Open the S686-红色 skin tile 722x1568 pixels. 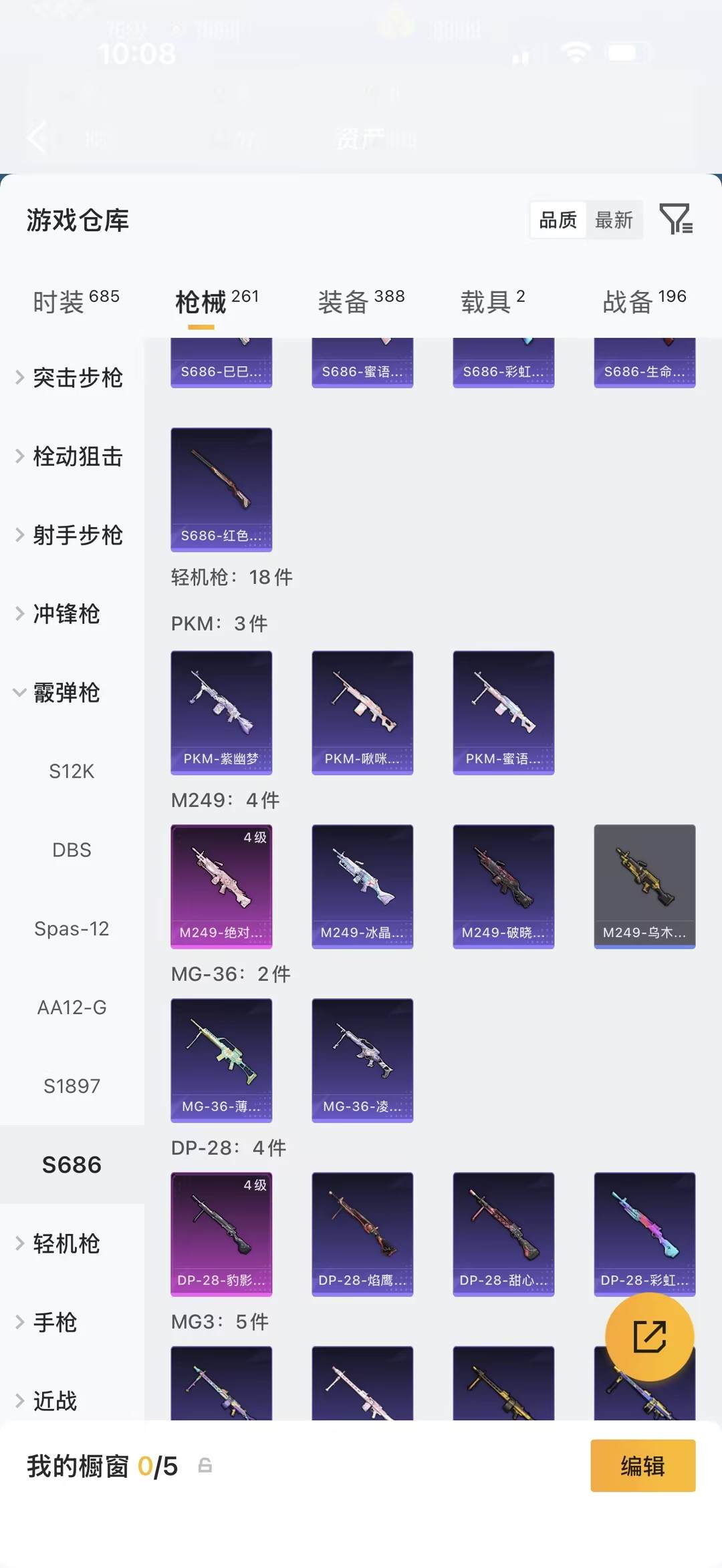coord(221,489)
